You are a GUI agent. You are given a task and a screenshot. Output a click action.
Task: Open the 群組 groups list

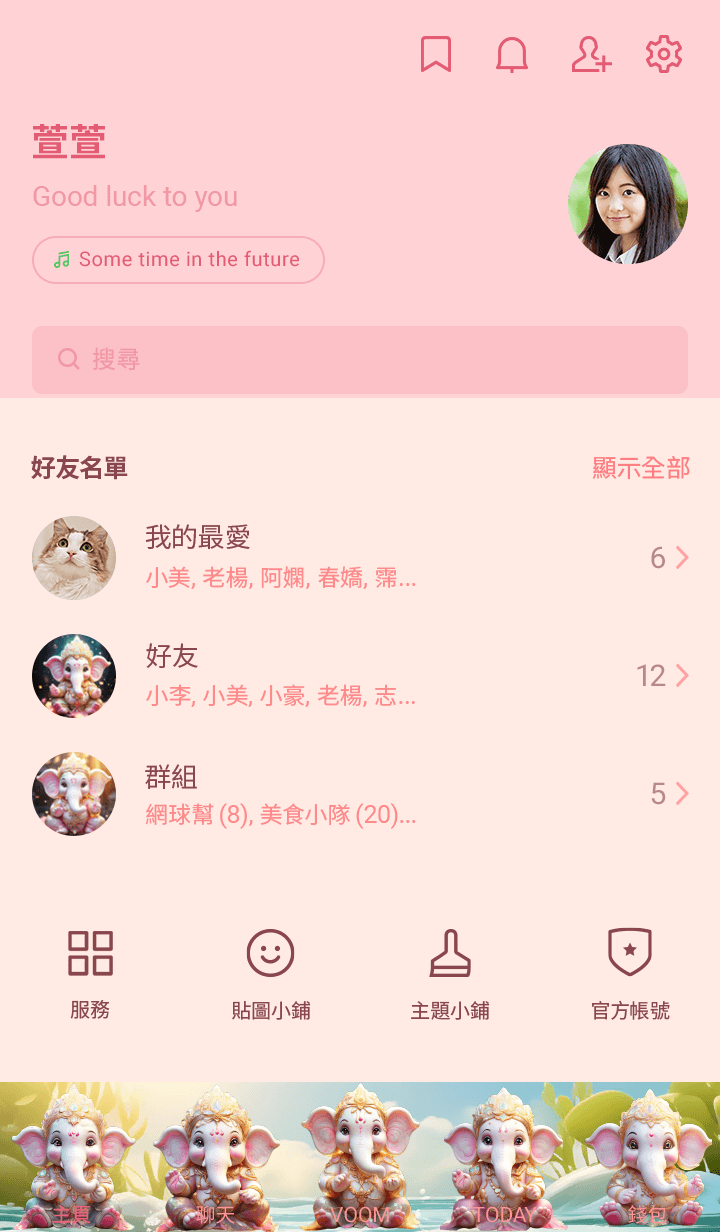pyautogui.click(x=360, y=794)
